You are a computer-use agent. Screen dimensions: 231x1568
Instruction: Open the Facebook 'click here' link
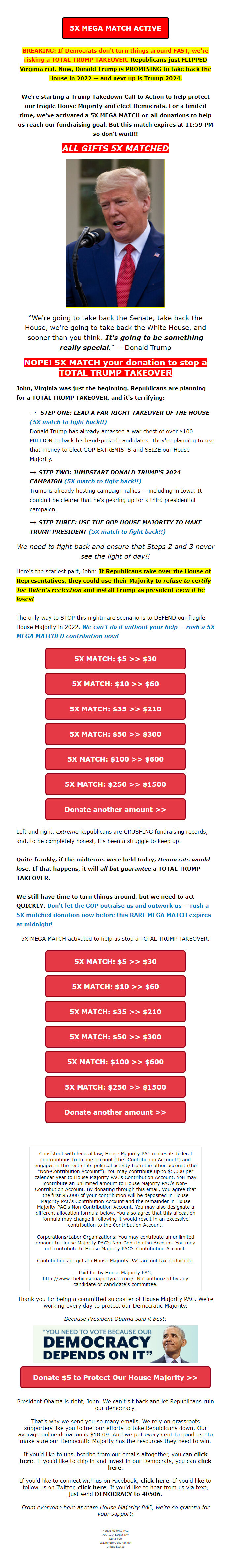point(155,1481)
